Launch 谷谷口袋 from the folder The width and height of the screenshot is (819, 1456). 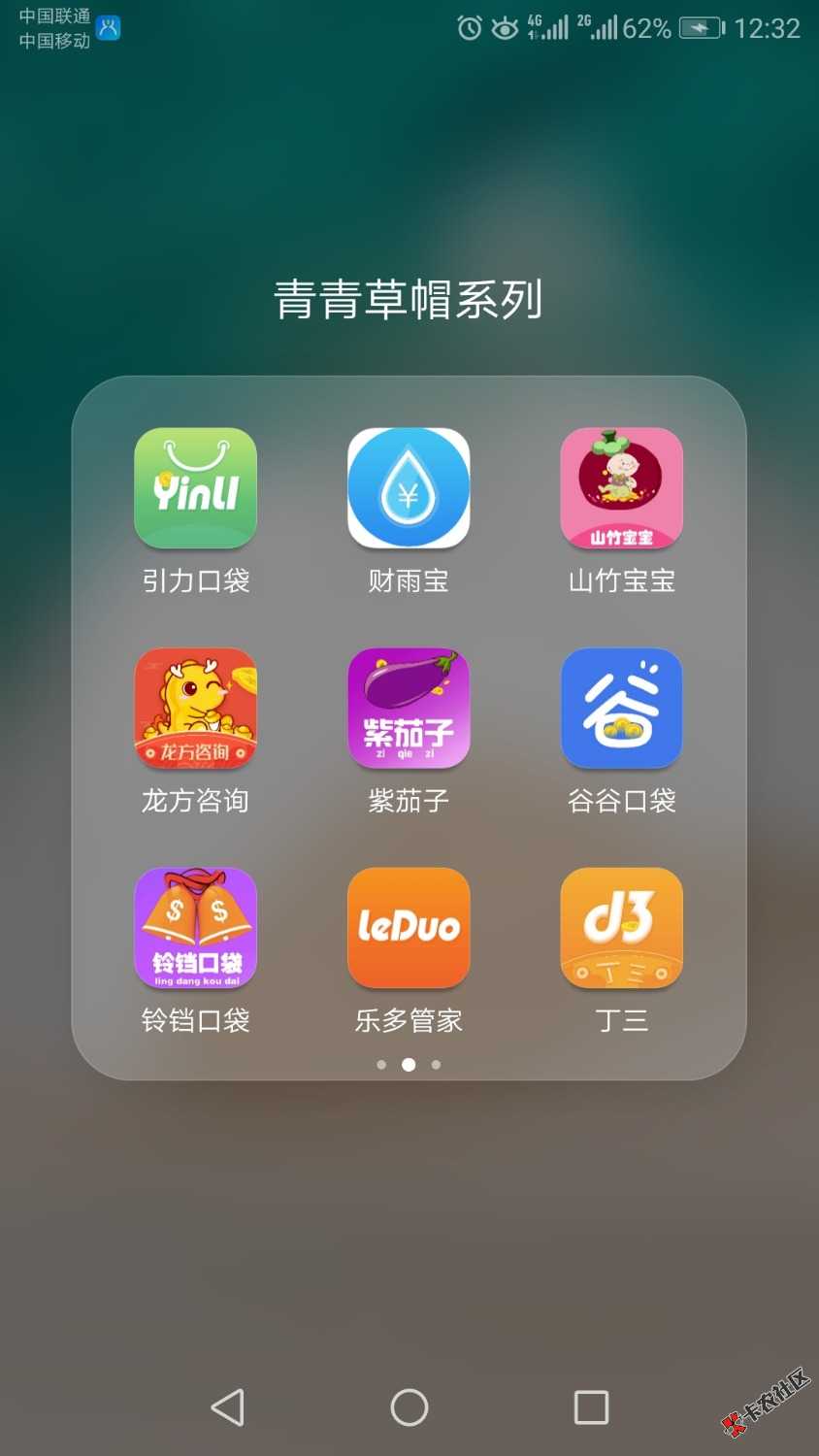pyautogui.click(x=621, y=709)
